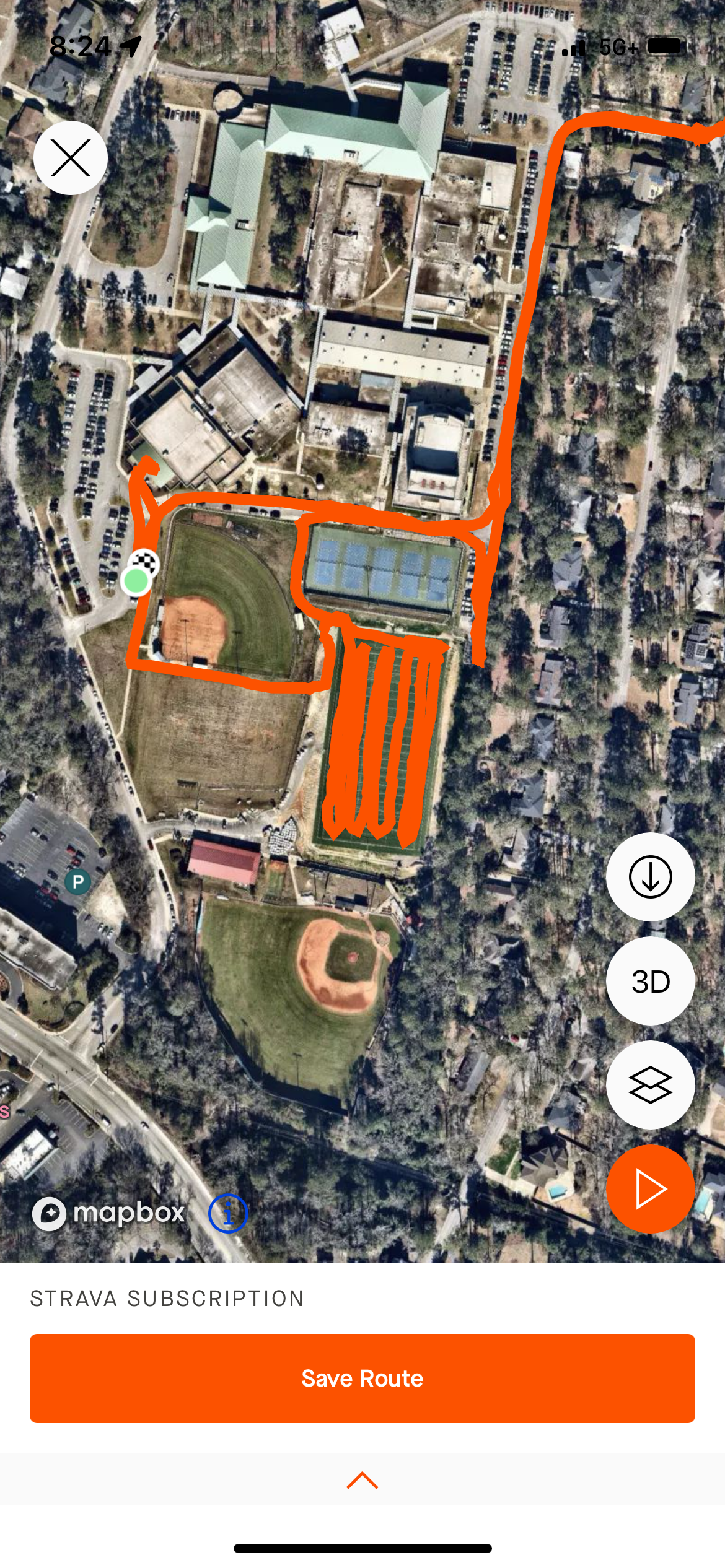Tap the Save Route button
This screenshot has width=725, height=1568.
click(362, 1379)
